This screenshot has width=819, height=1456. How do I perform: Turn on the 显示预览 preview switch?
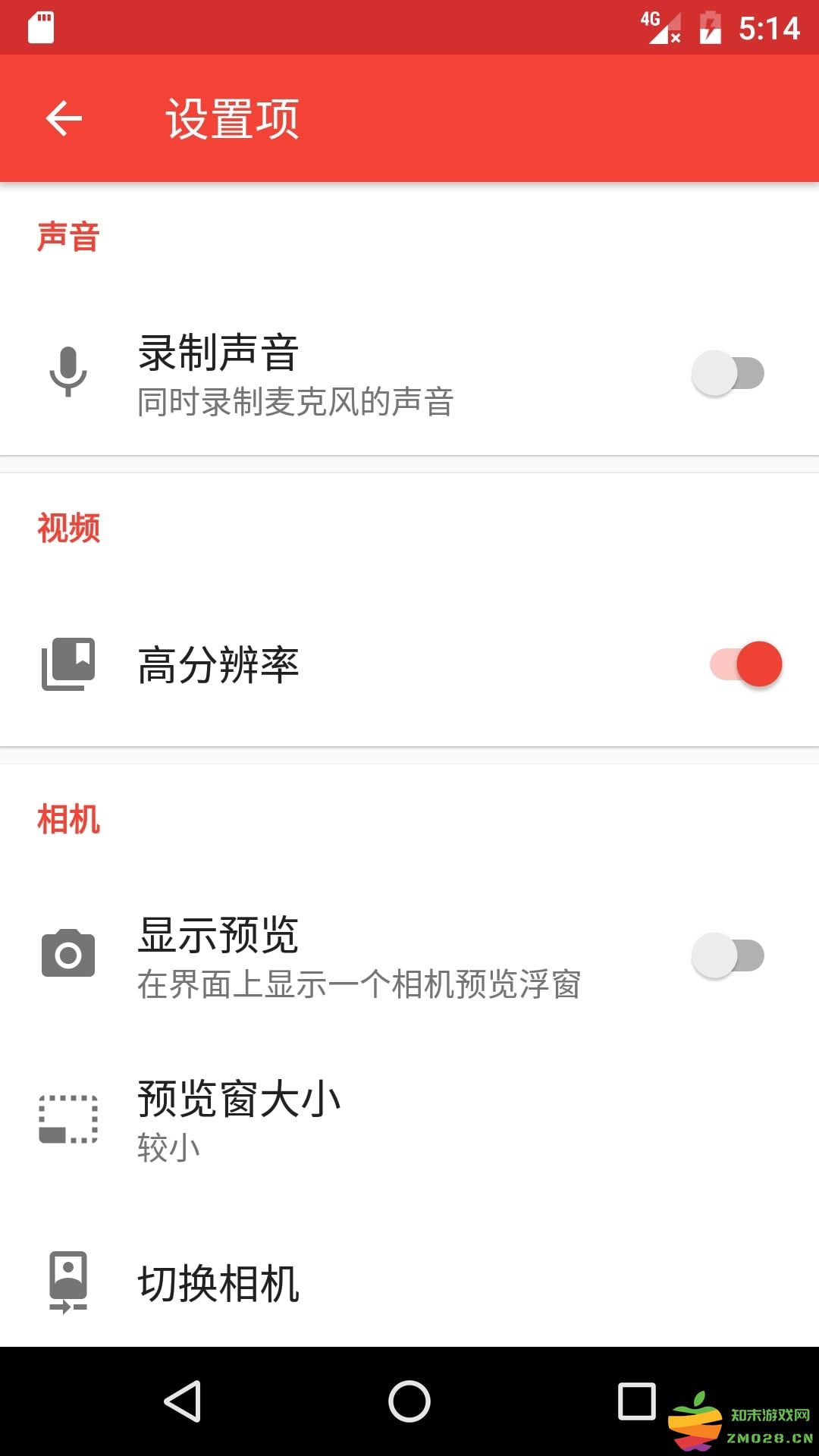pos(728,955)
